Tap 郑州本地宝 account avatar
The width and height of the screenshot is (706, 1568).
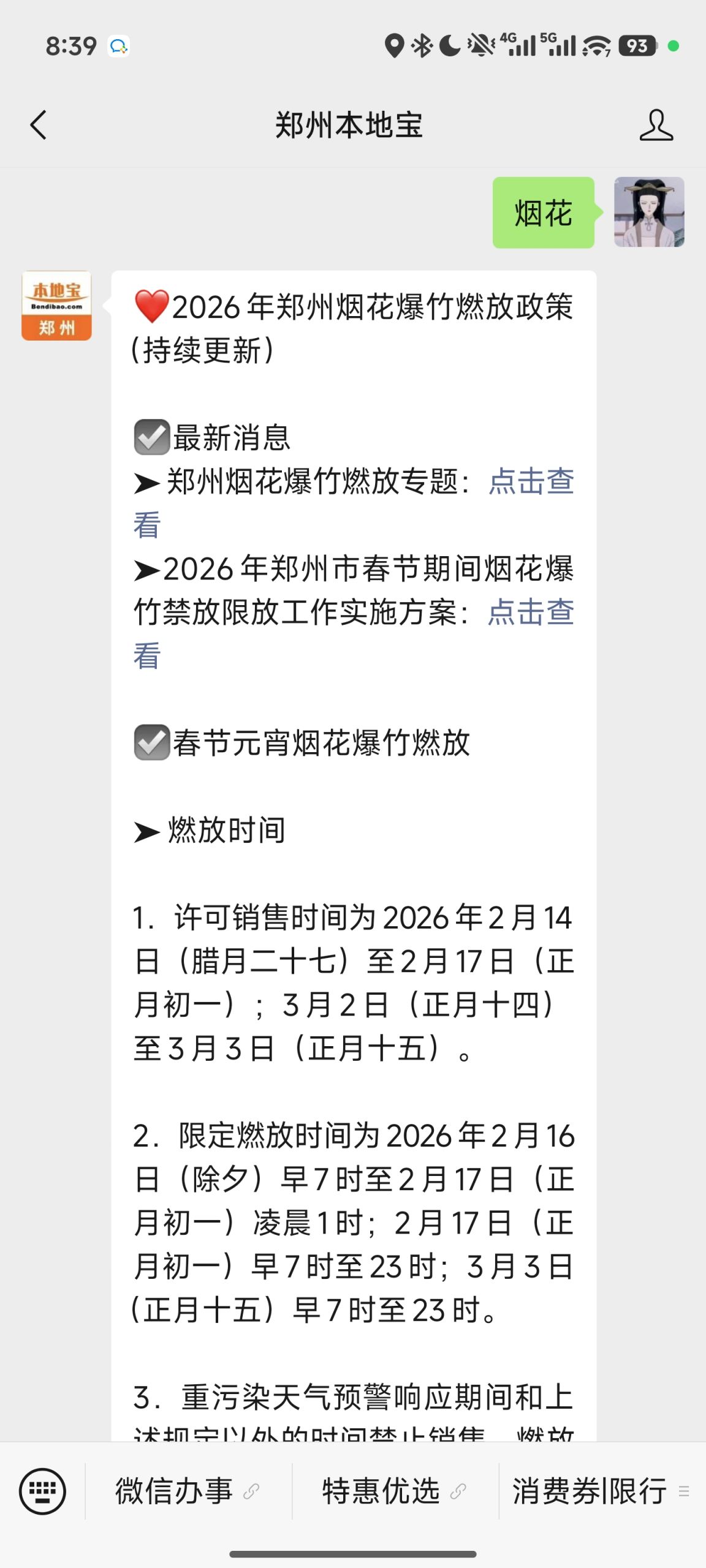(x=56, y=306)
